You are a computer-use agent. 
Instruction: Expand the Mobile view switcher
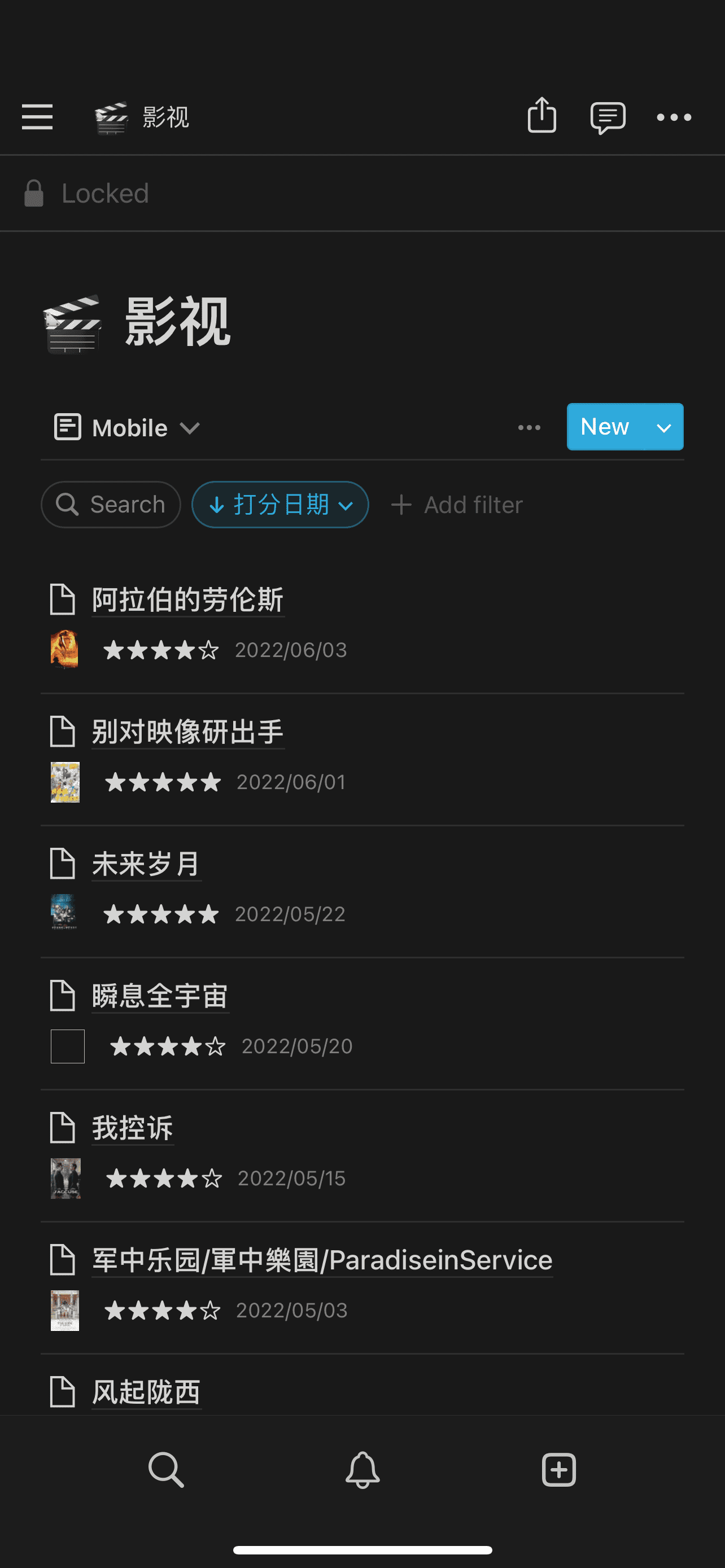point(128,427)
